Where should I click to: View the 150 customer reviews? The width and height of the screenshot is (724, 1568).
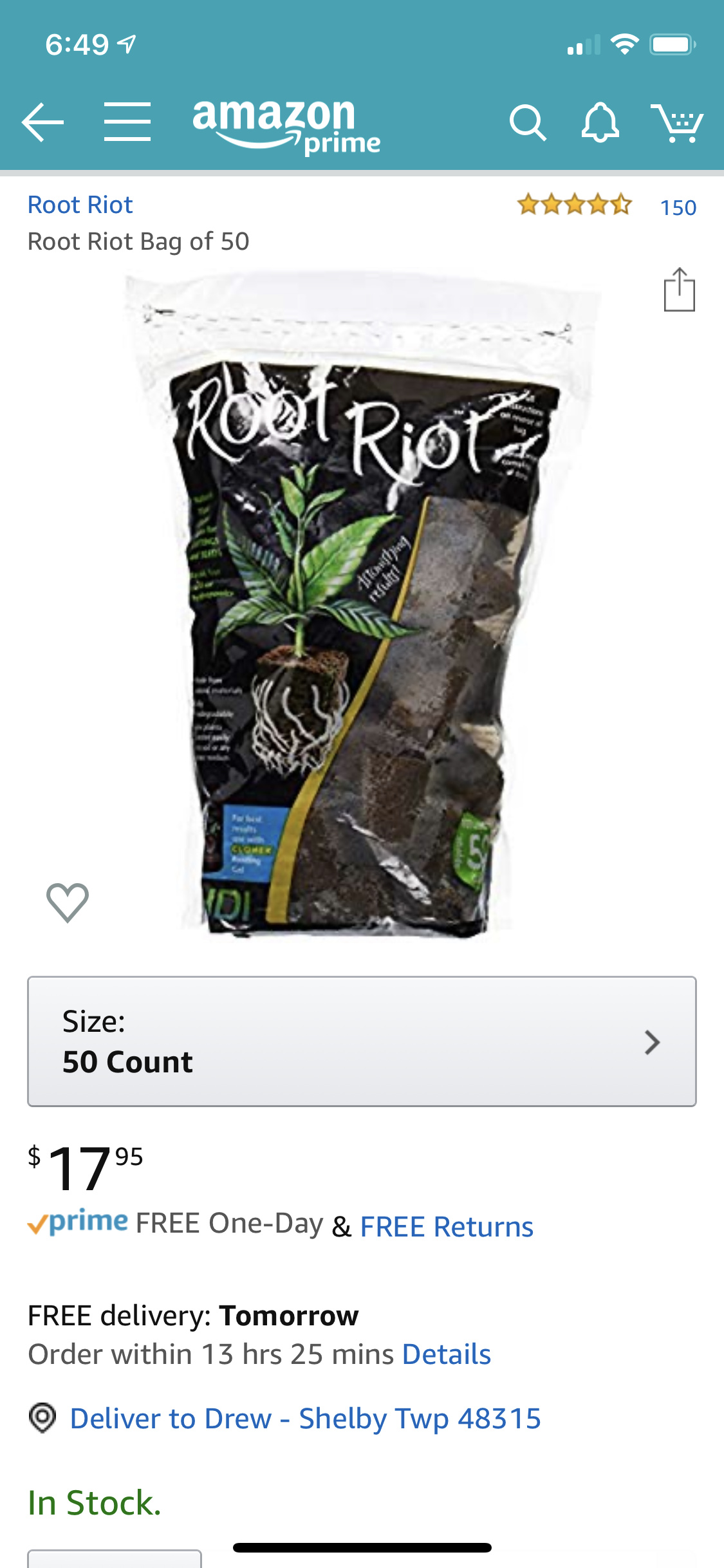click(x=678, y=207)
